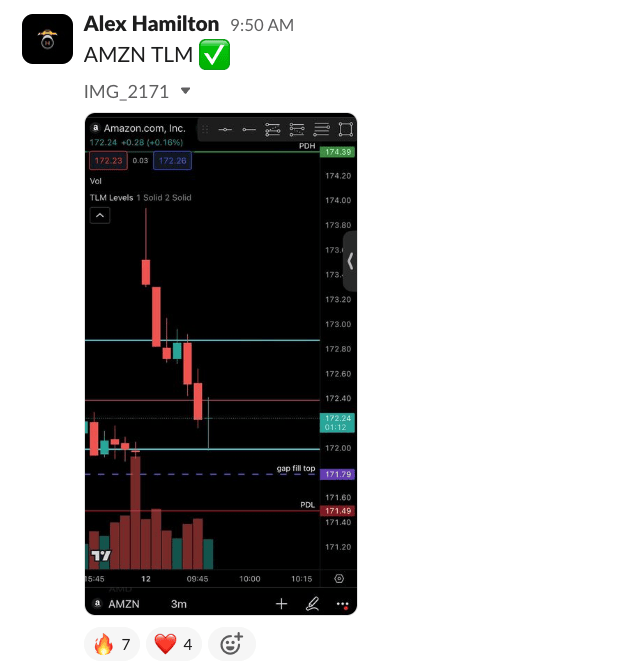Screen dimensions: 634x664
Task: View the Alex Hamilton sender name profile
Action: [151, 23]
